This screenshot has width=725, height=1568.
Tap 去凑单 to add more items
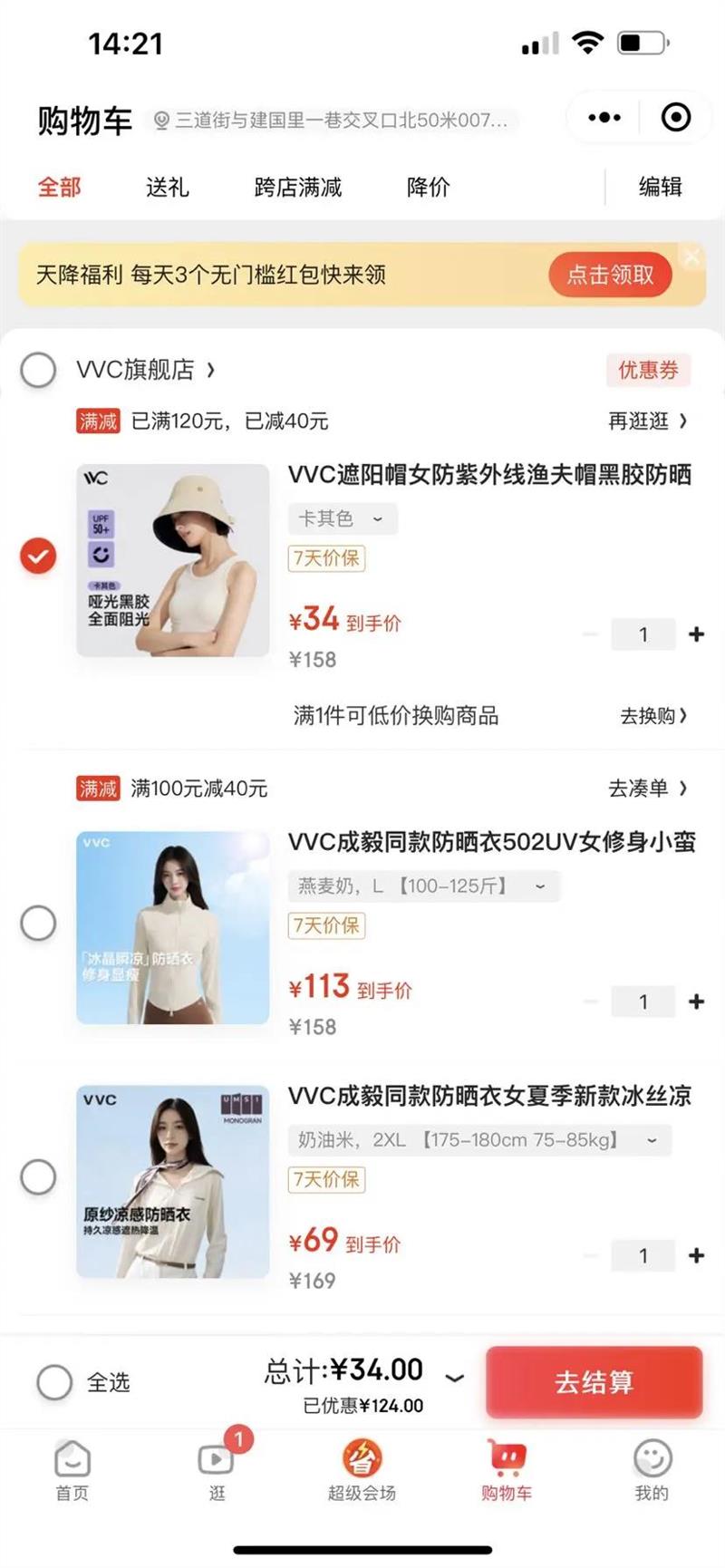[x=647, y=789]
